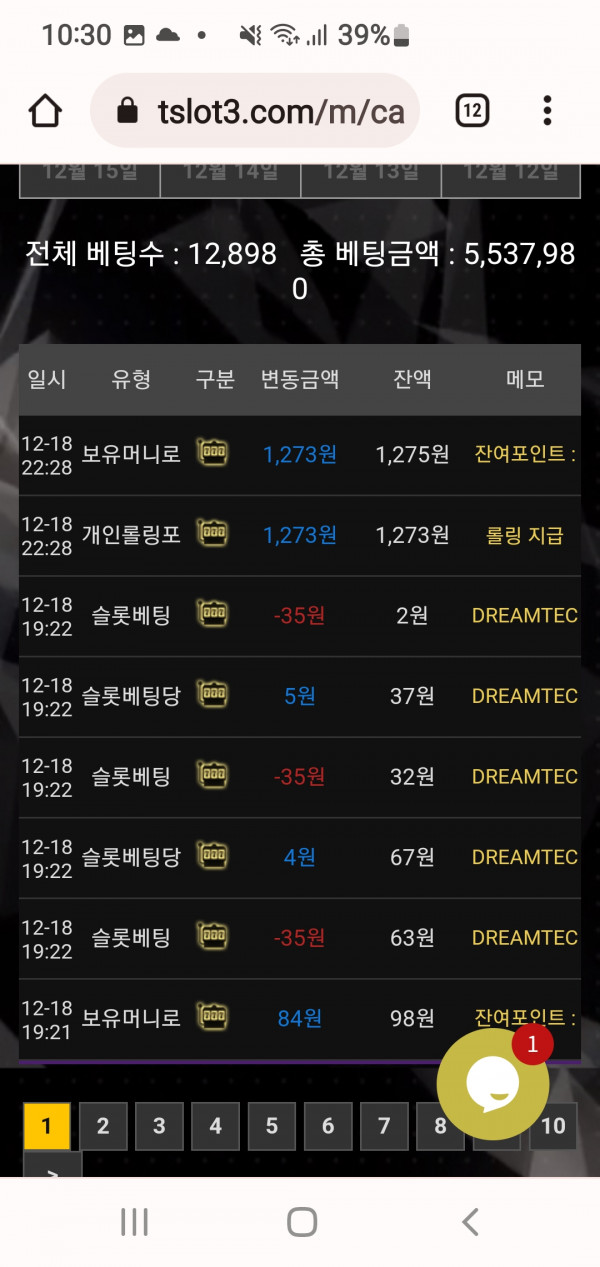Open page 7 of results
The image size is (600, 1267).
click(384, 1127)
